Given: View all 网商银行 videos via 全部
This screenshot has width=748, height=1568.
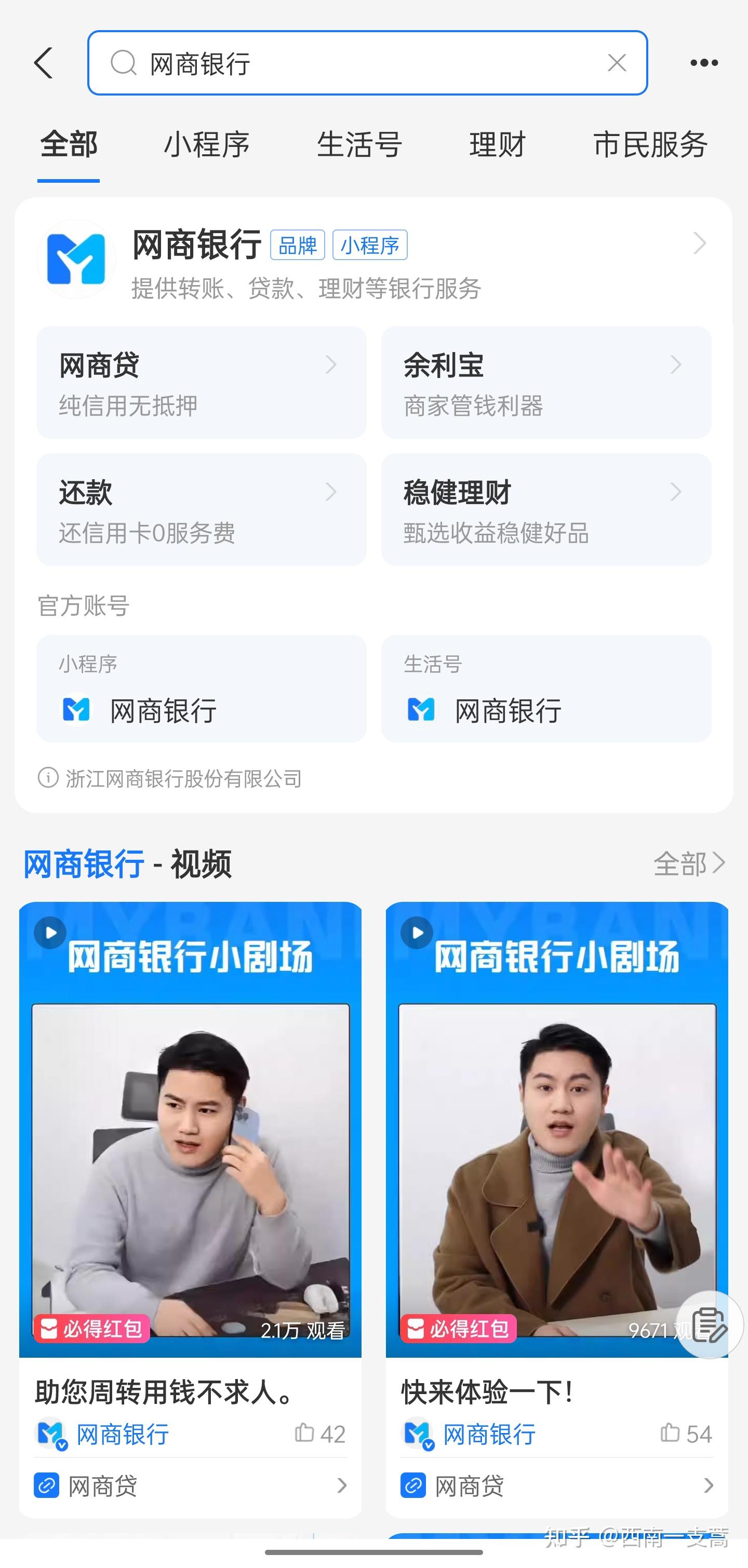Looking at the screenshot, I should click(688, 863).
